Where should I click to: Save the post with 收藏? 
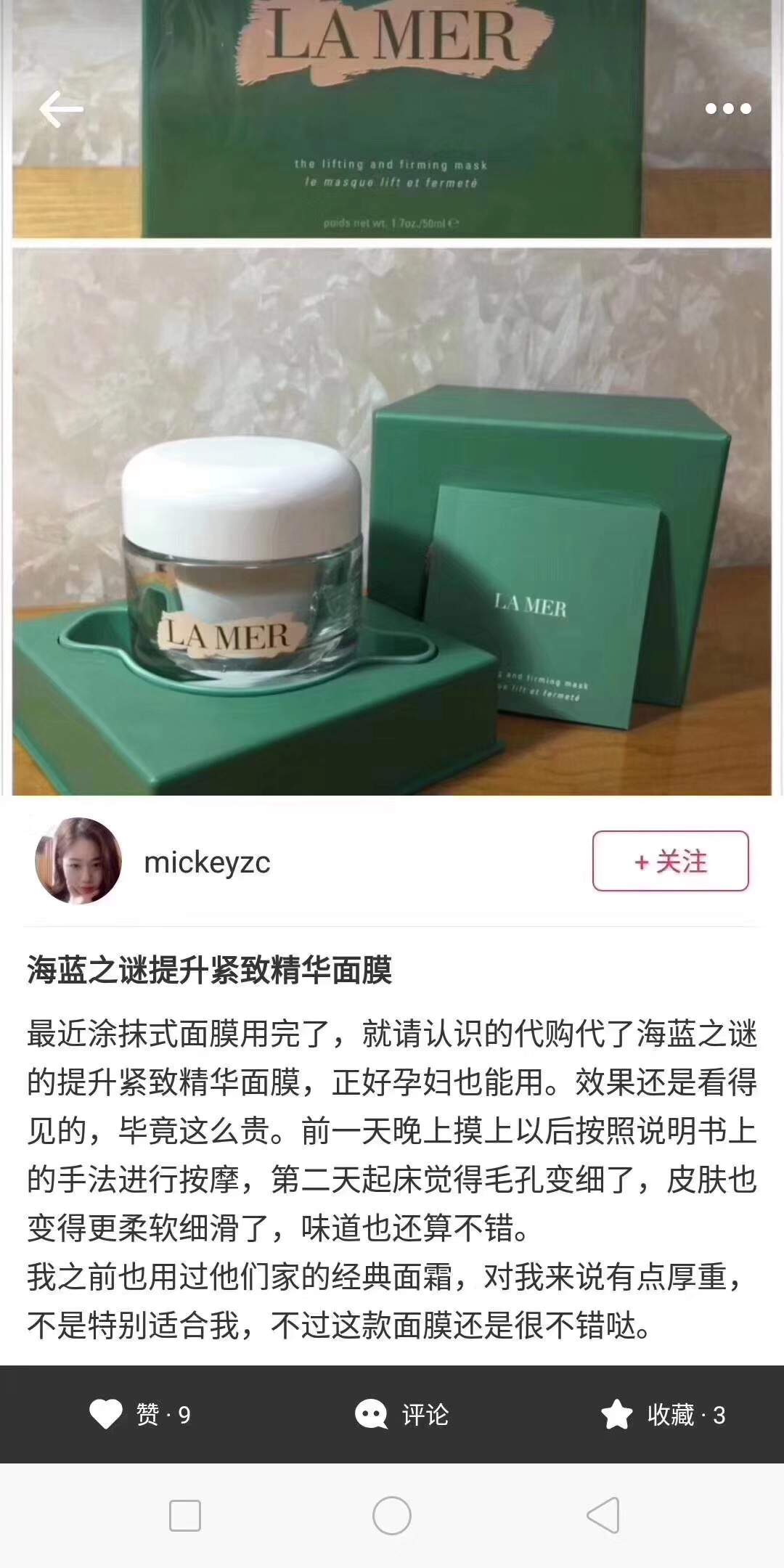(x=663, y=1414)
